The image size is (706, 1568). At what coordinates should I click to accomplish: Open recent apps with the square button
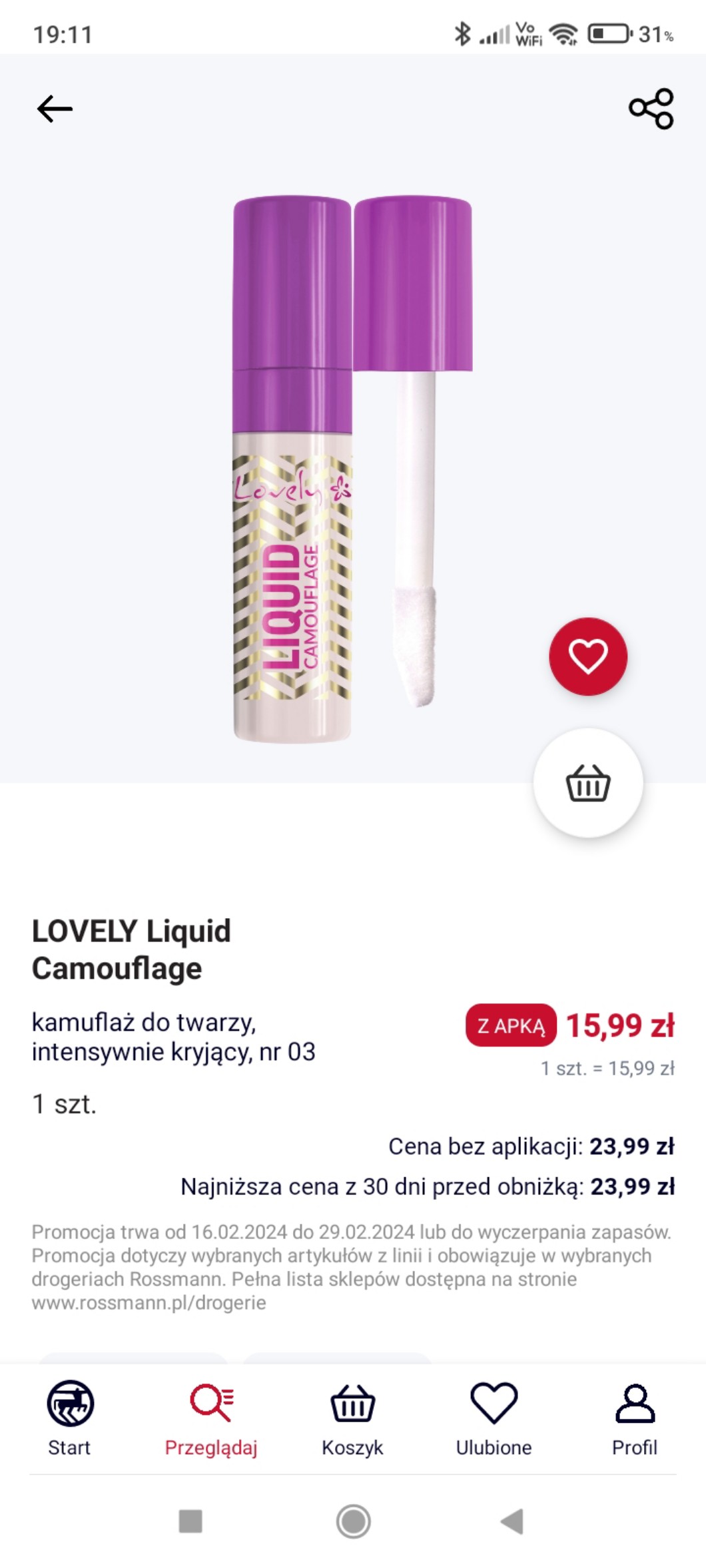[190, 1521]
